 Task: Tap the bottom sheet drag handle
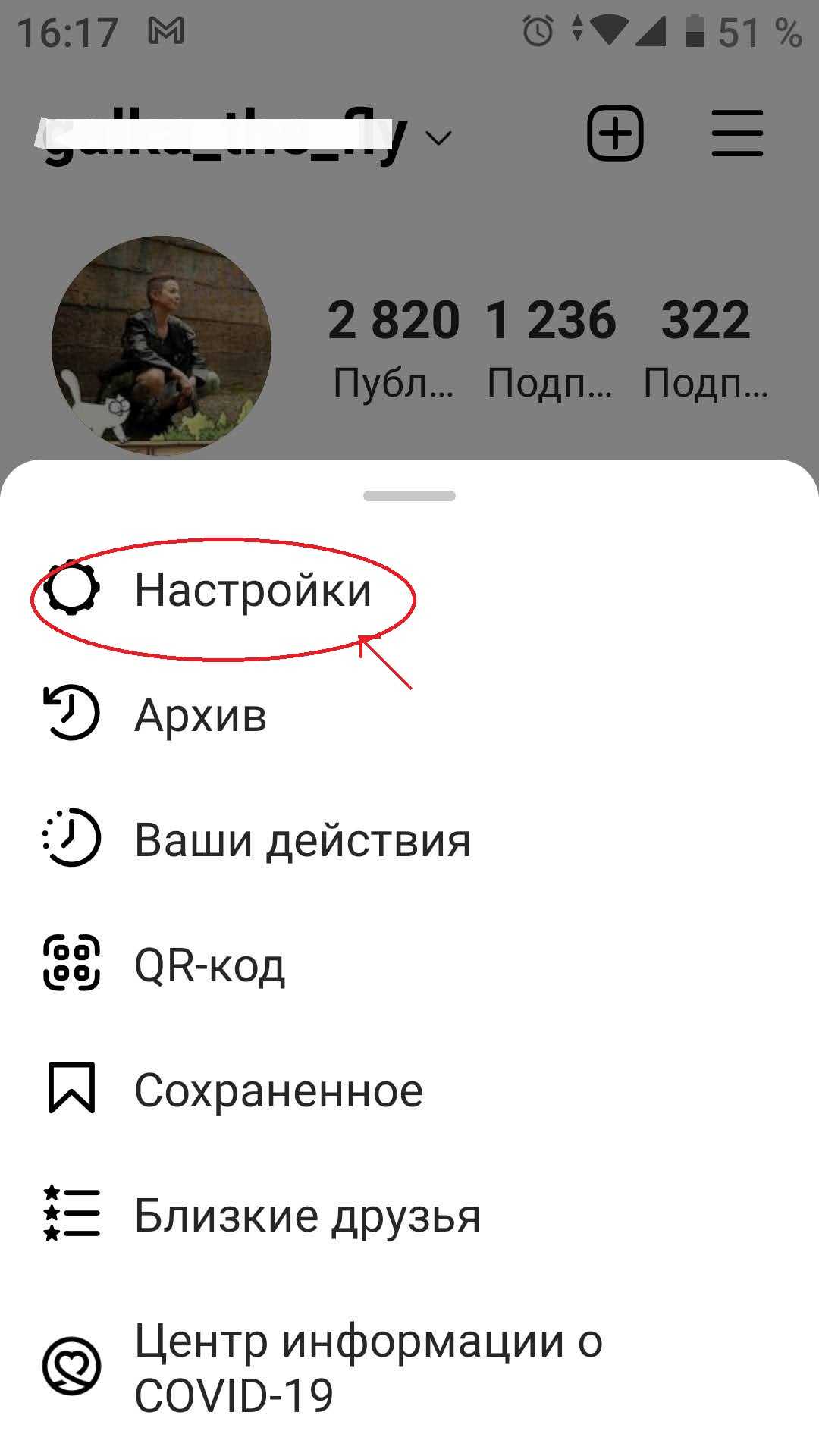click(x=409, y=496)
